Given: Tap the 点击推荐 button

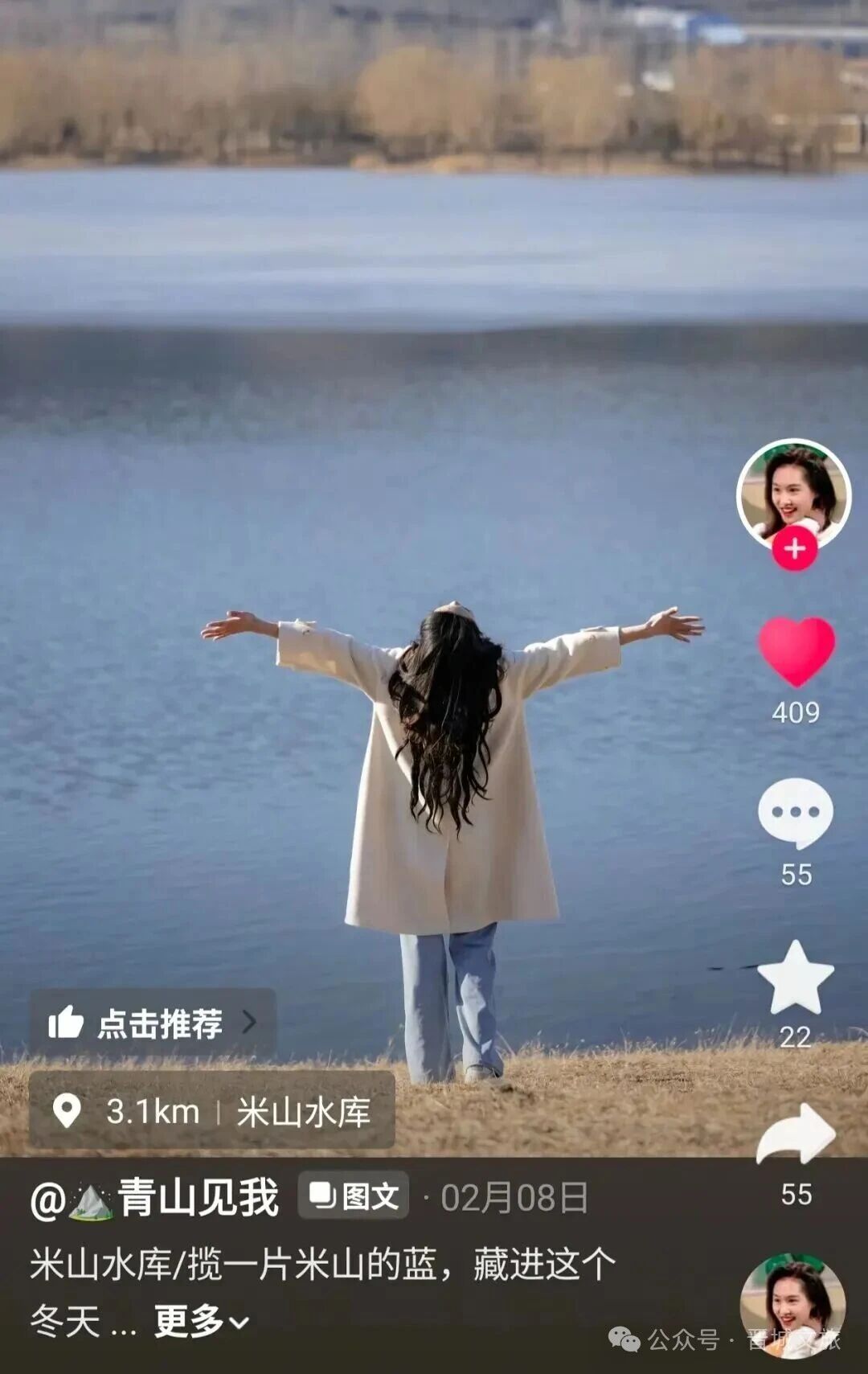Looking at the screenshot, I should 153,1023.
